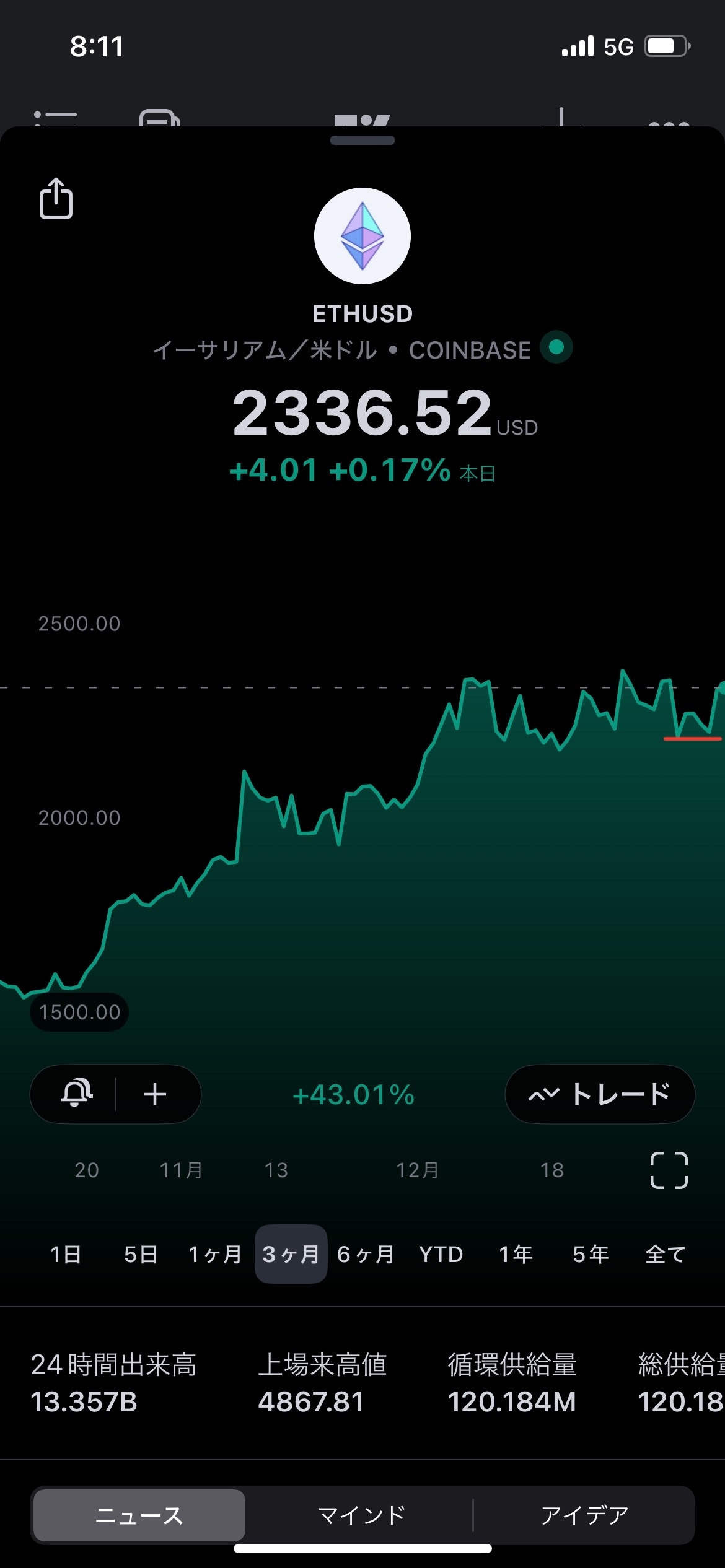Select the YTD timeframe
This screenshot has height=1568, width=725.
pos(441,1253)
